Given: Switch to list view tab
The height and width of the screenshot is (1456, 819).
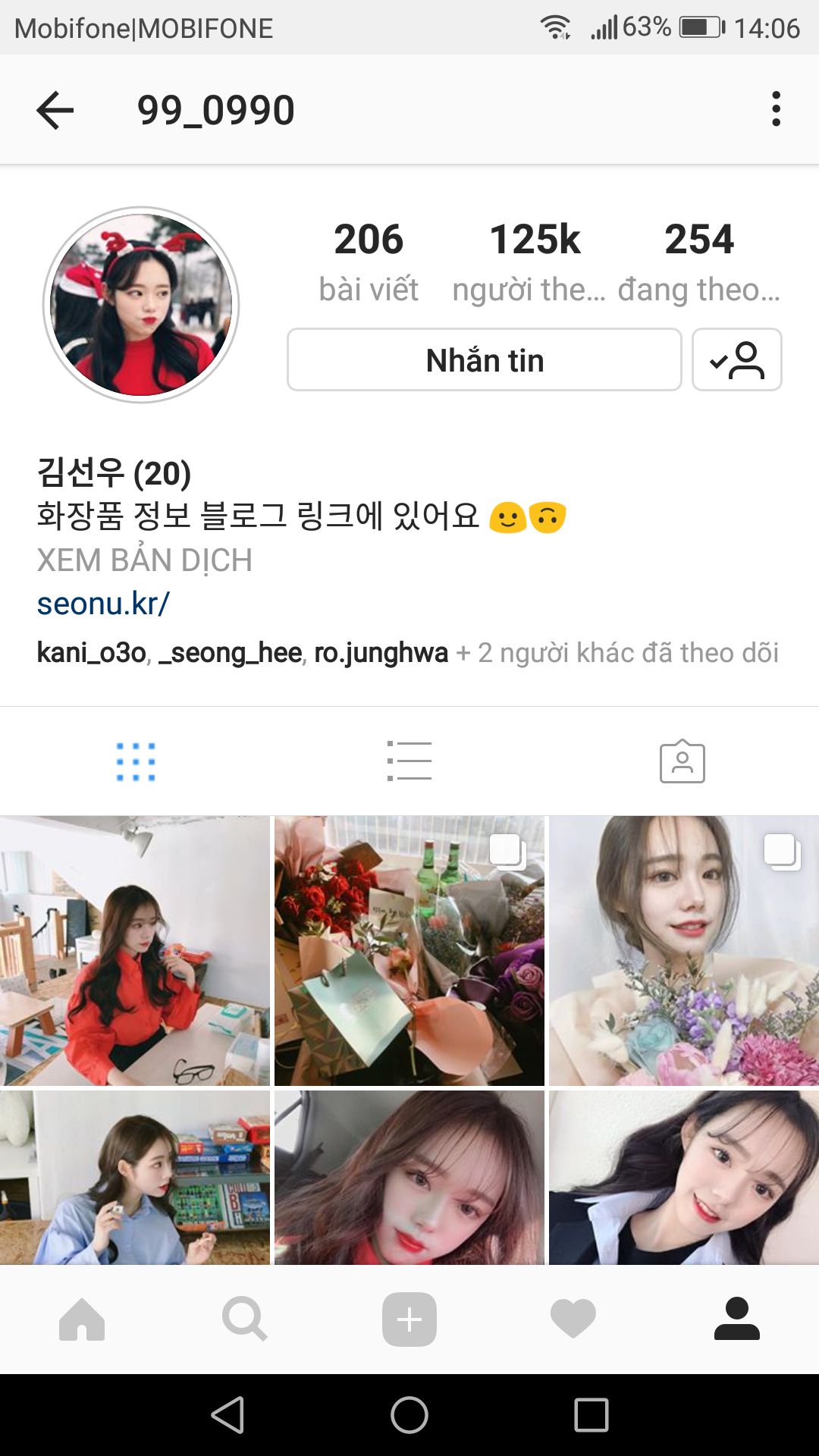Looking at the screenshot, I should point(409,761).
